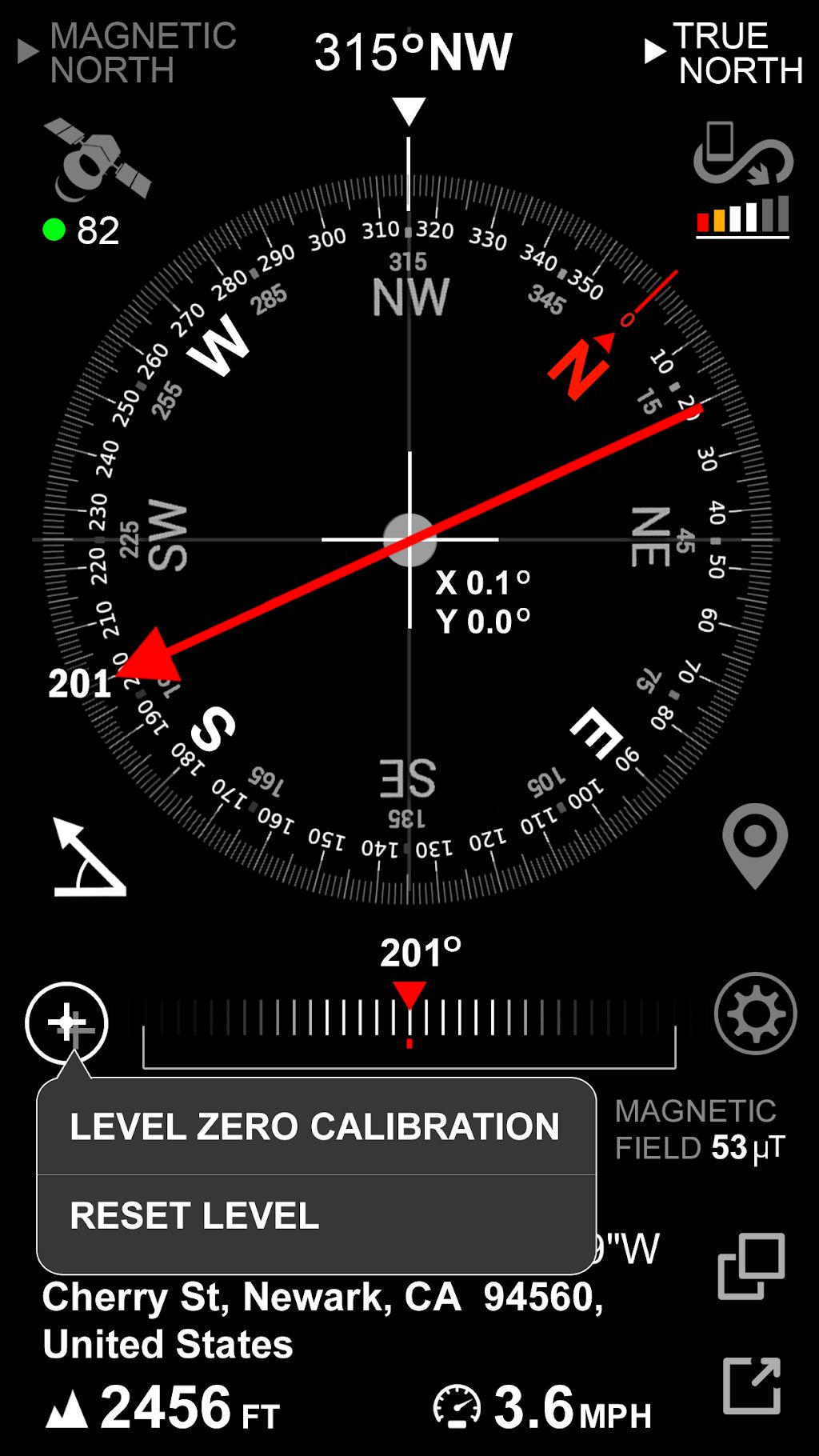Switch to Magnetic North mode
The image size is (819, 1456).
[128, 53]
